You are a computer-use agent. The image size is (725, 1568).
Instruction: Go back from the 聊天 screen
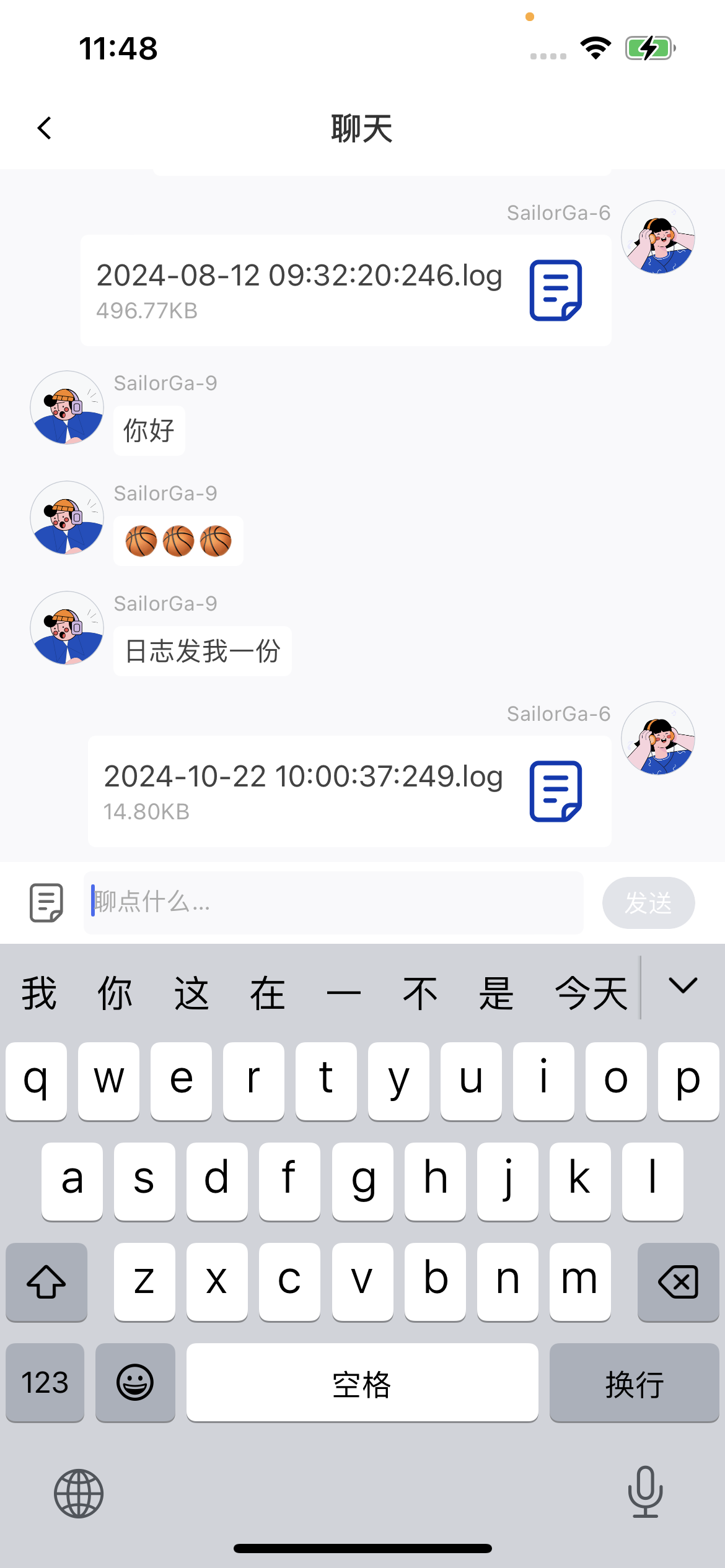(45, 128)
